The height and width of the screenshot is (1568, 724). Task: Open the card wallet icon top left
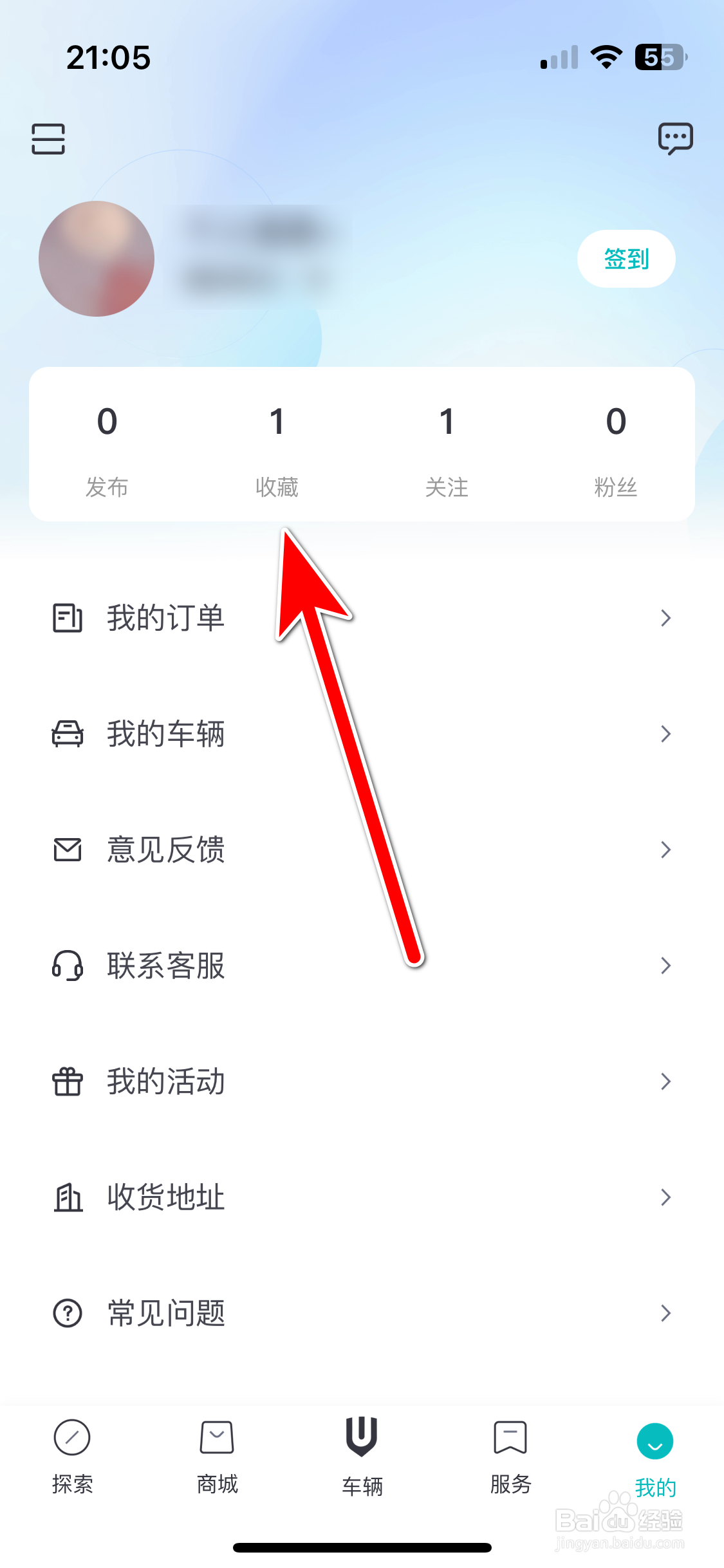click(48, 138)
